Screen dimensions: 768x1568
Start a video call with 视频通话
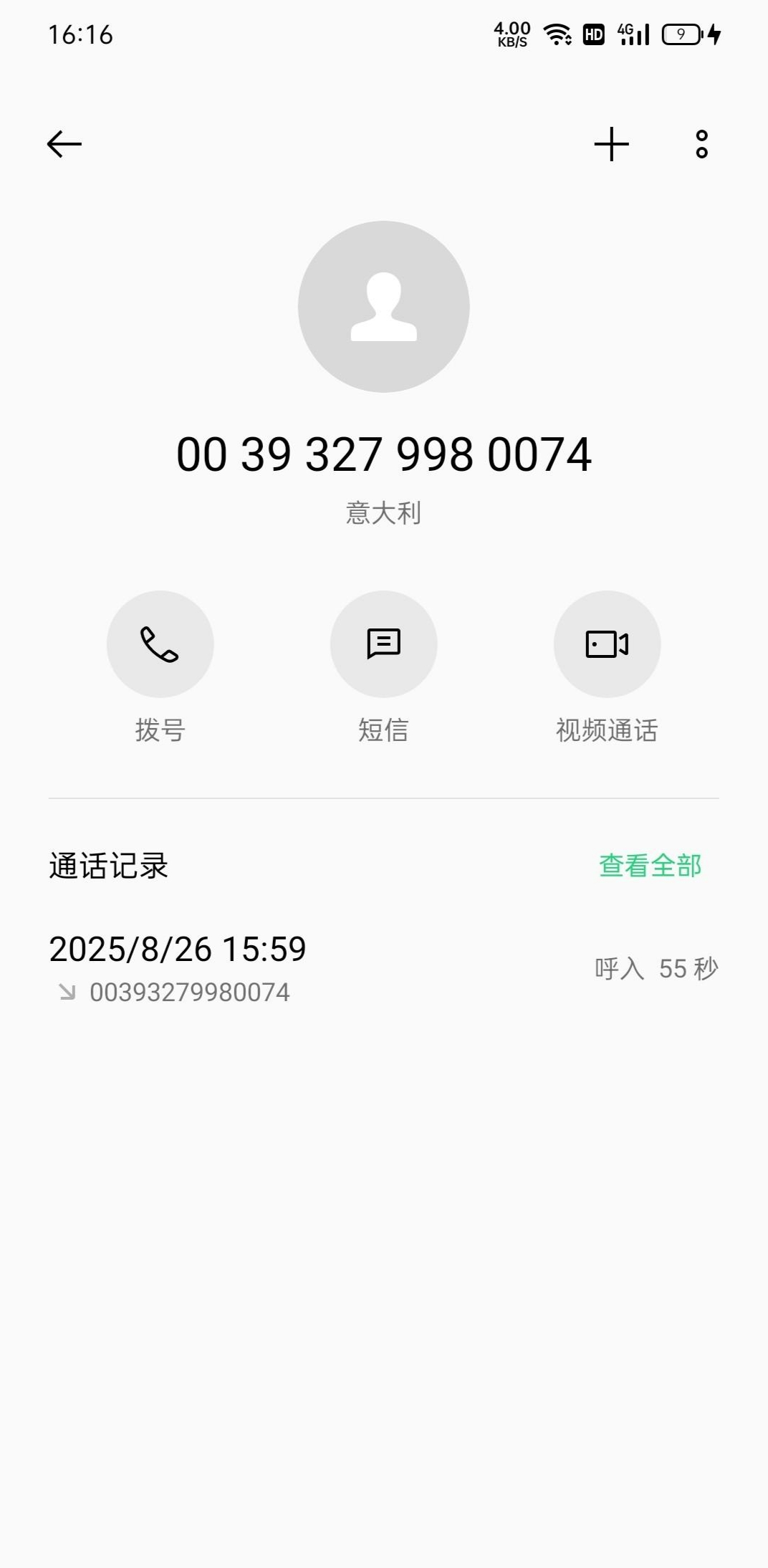click(x=607, y=644)
